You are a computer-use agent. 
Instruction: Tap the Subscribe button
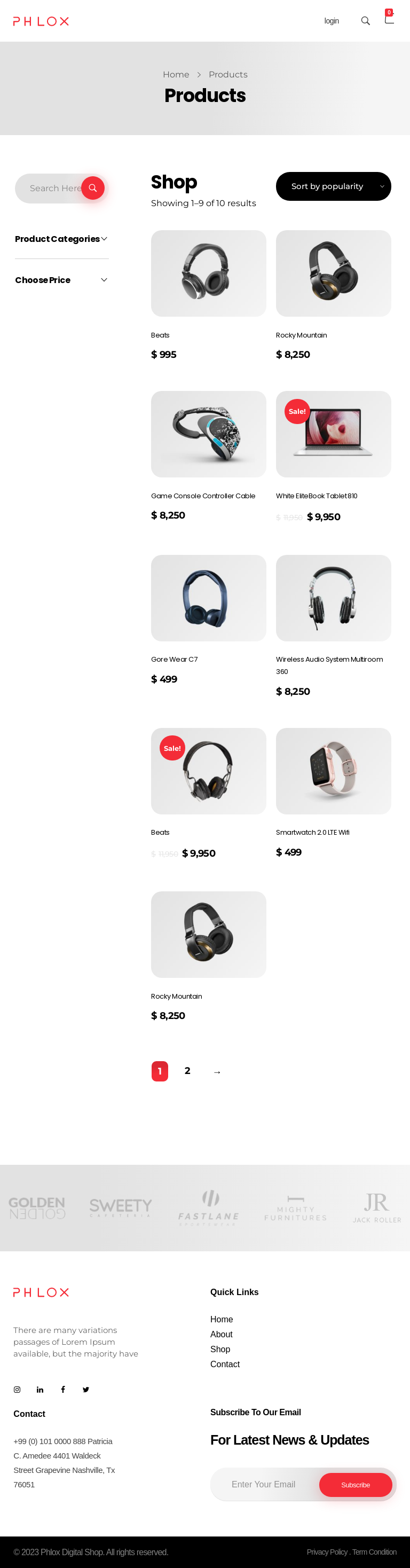tap(355, 1485)
